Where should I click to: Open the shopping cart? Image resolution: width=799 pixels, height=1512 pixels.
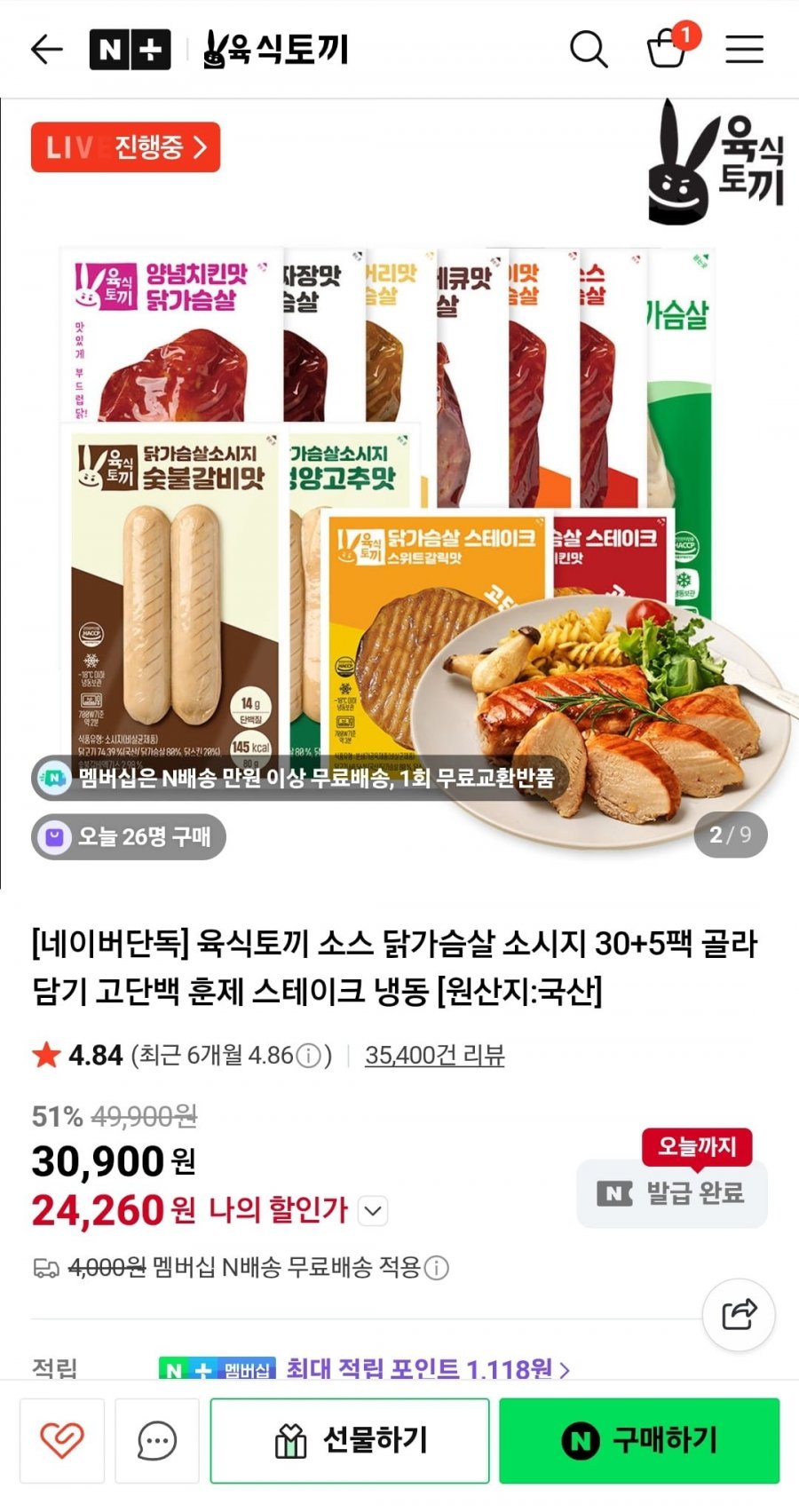[668, 51]
